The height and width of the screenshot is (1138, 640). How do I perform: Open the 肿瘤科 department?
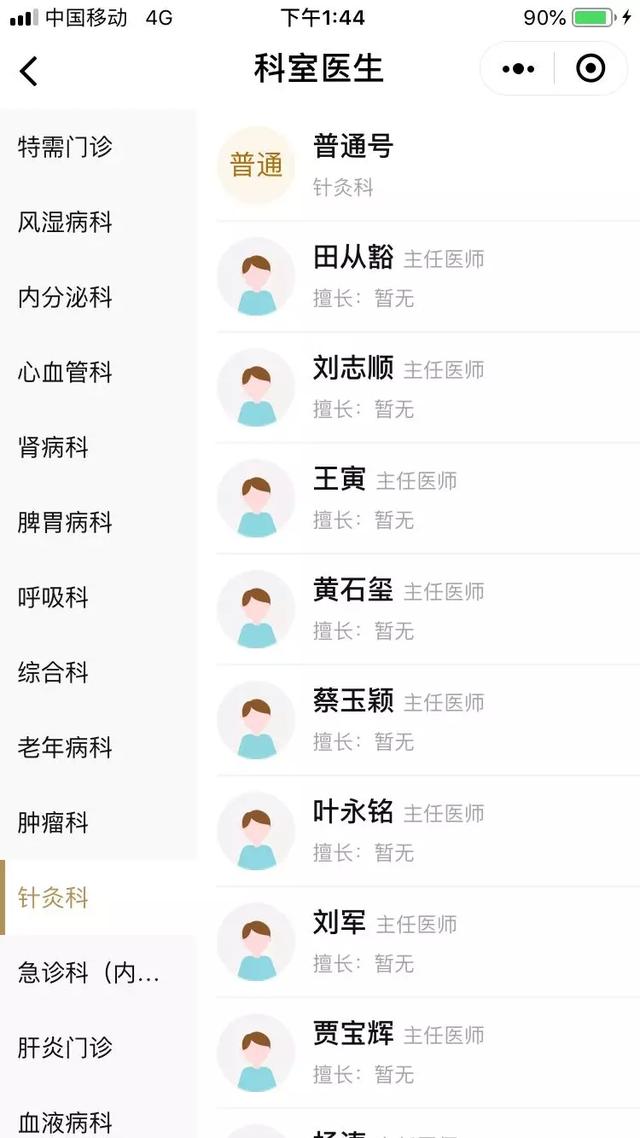pyautogui.click(x=98, y=822)
